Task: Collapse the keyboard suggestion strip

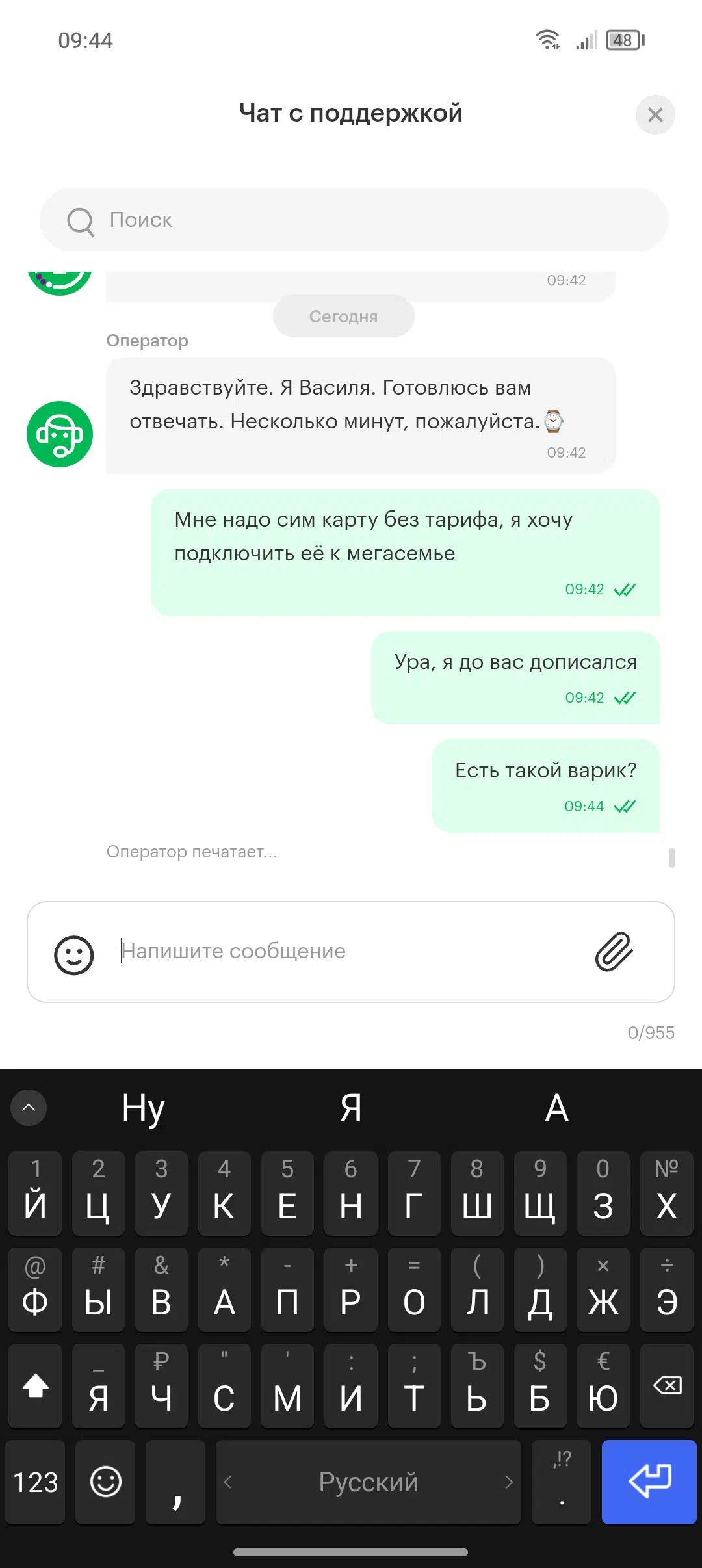Action: 29,1107
